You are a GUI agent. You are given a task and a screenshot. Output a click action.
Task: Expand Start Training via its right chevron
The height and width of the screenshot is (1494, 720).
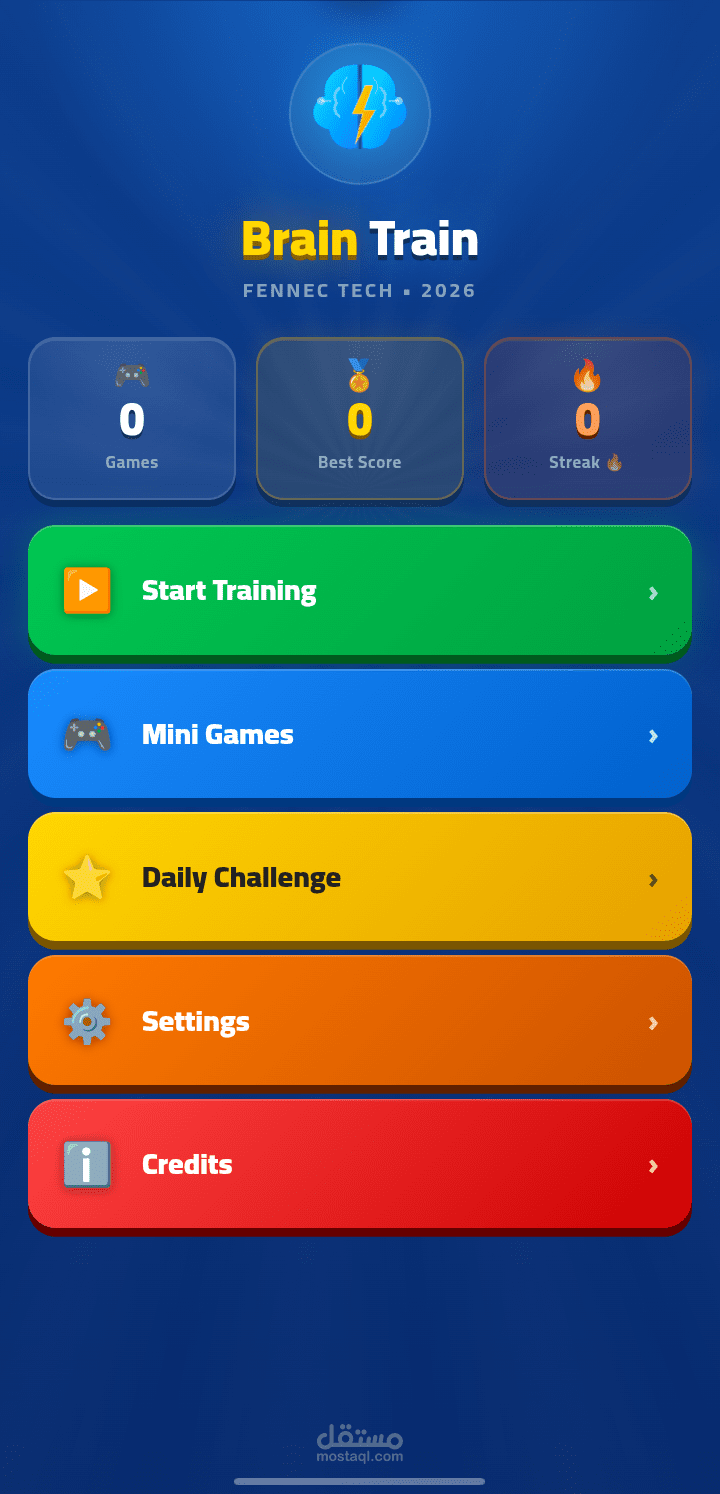pyautogui.click(x=652, y=590)
